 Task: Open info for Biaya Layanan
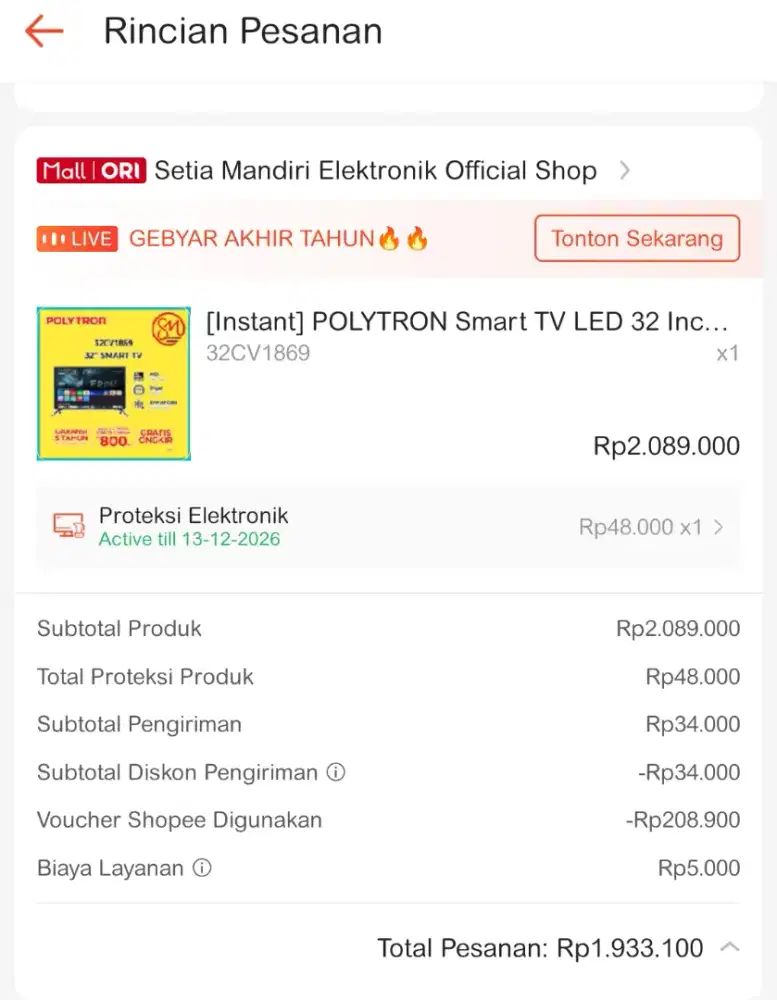(x=203, y=868)
